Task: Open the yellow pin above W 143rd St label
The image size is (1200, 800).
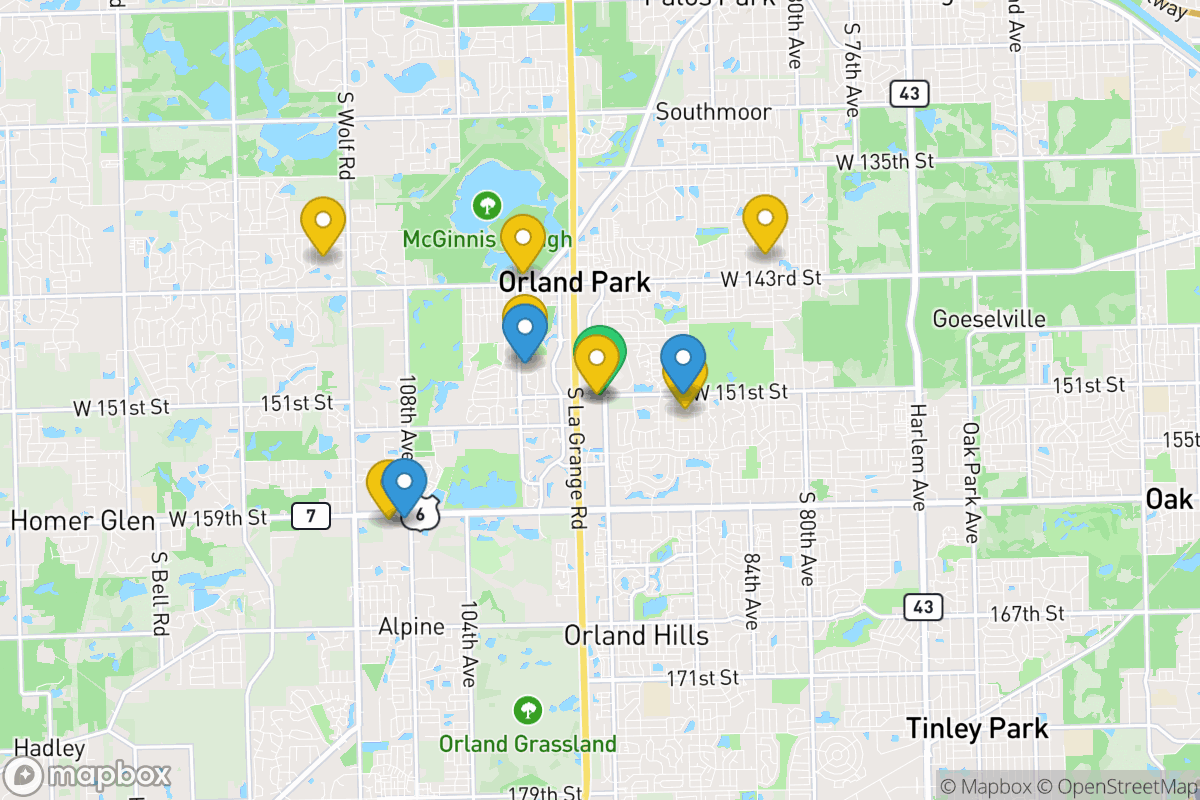Action: tap(765, 220)
